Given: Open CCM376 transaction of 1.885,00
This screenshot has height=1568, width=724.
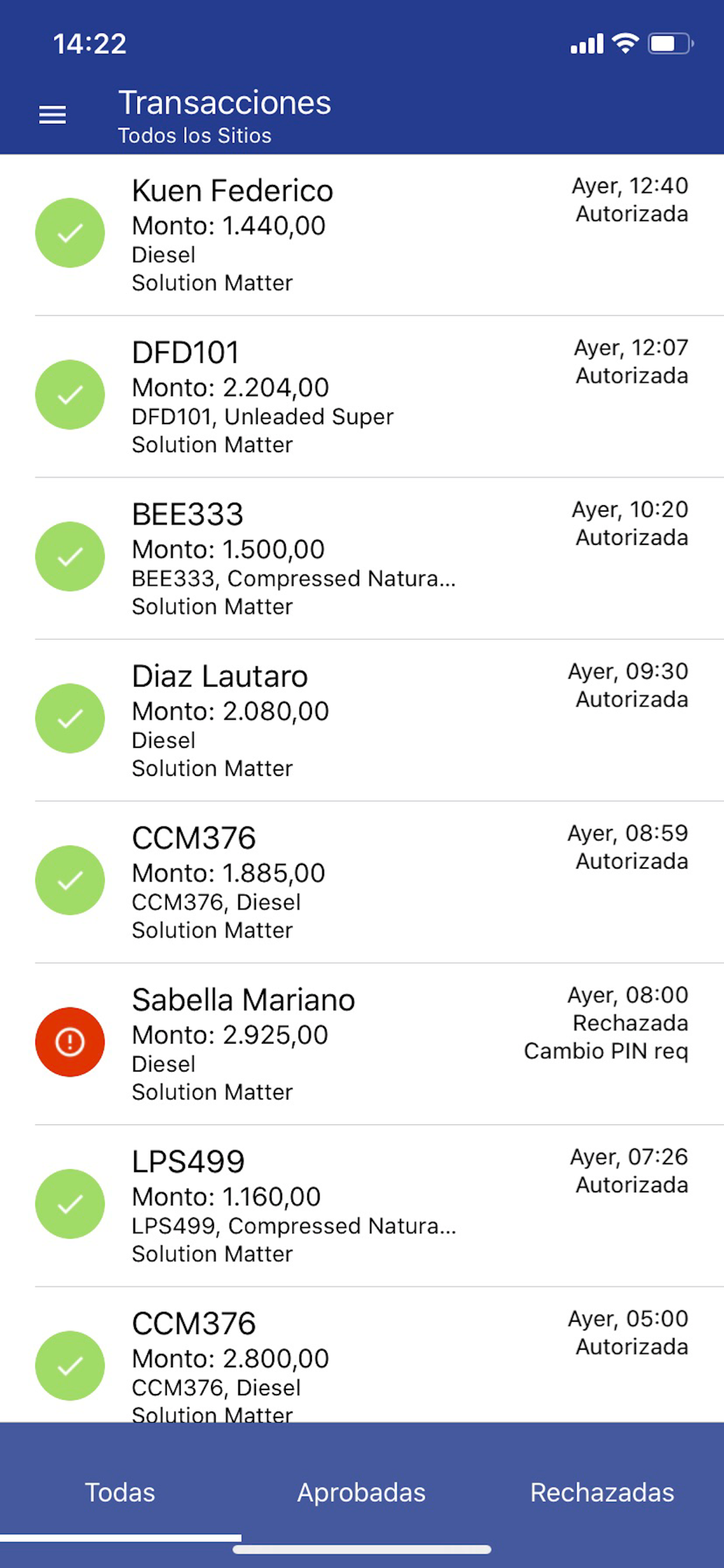Looking at the screenshot, I should click(x=362, y=882).
